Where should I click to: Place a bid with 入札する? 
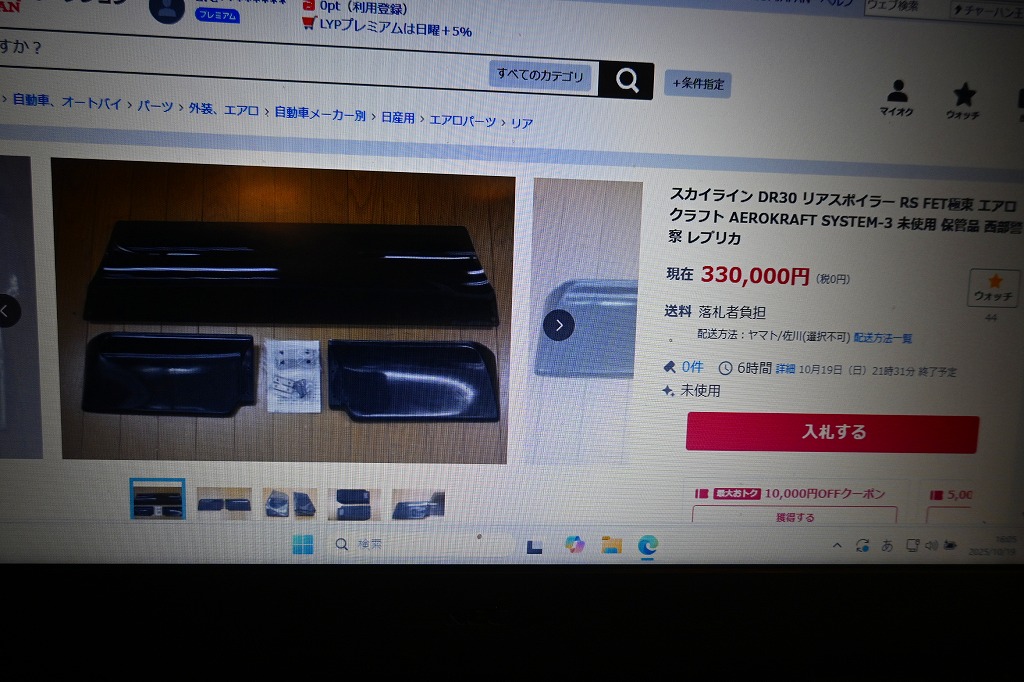tap(833, 433)
